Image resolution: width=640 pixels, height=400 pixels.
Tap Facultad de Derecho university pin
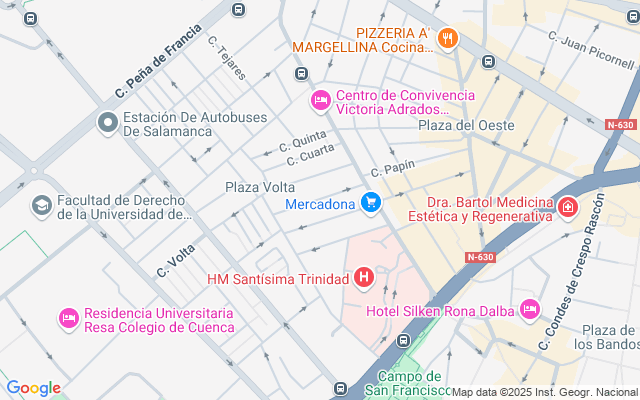[x=42, y=207]
